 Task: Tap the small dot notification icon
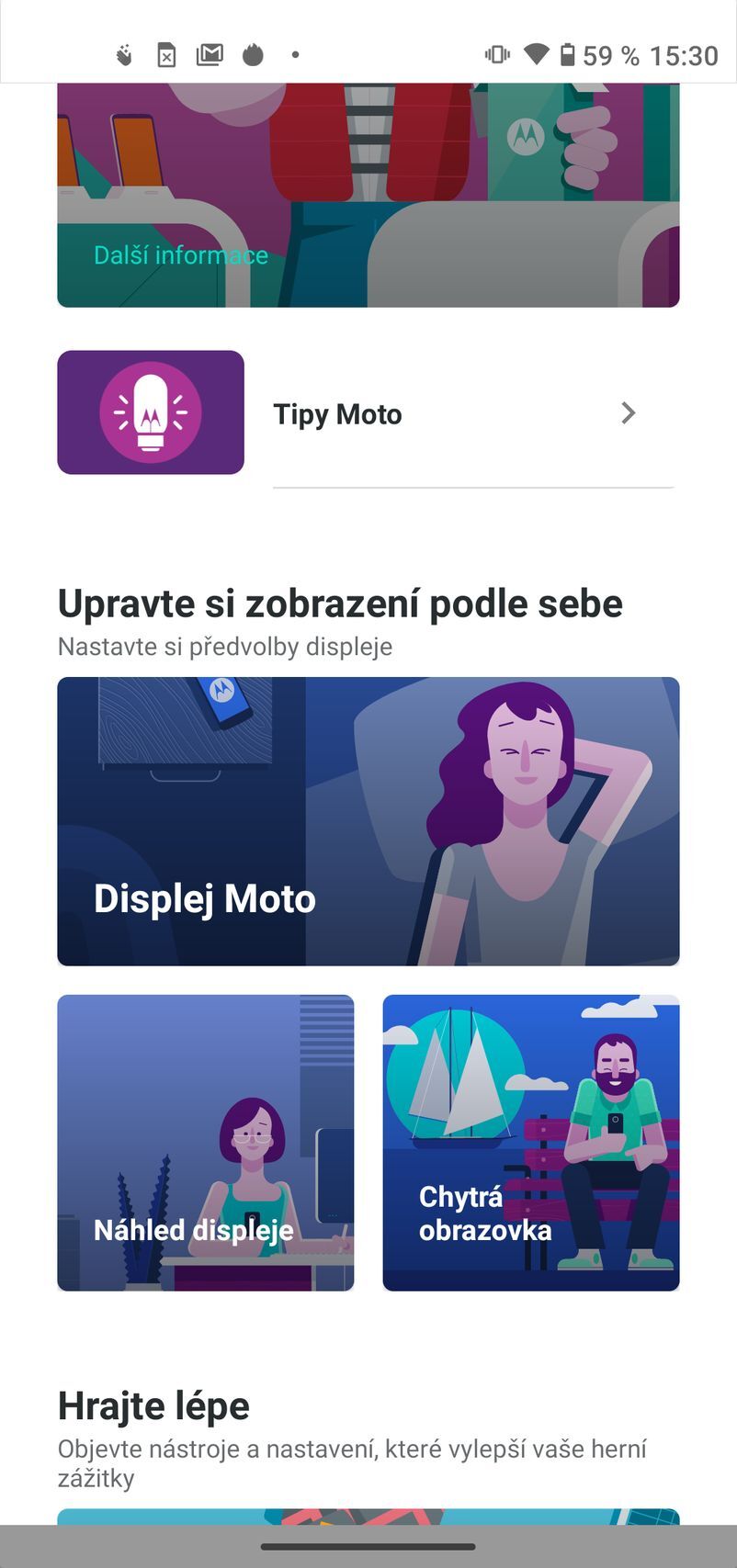tap(295, 55)
